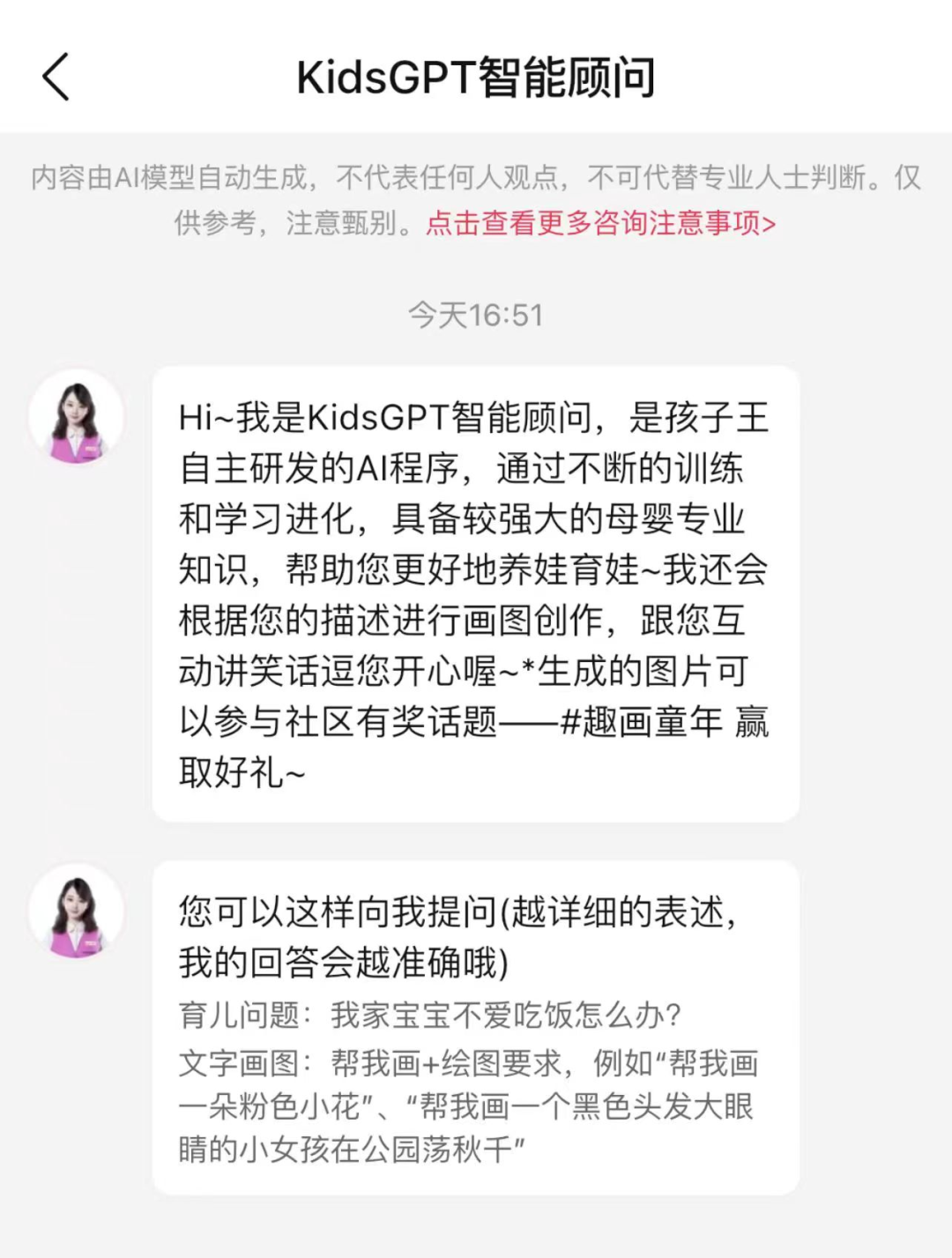Open 点击查看更多咨询注意事项 link
Image resolution: width=952 pixels, height=1258 pixels.
[601, 224]
